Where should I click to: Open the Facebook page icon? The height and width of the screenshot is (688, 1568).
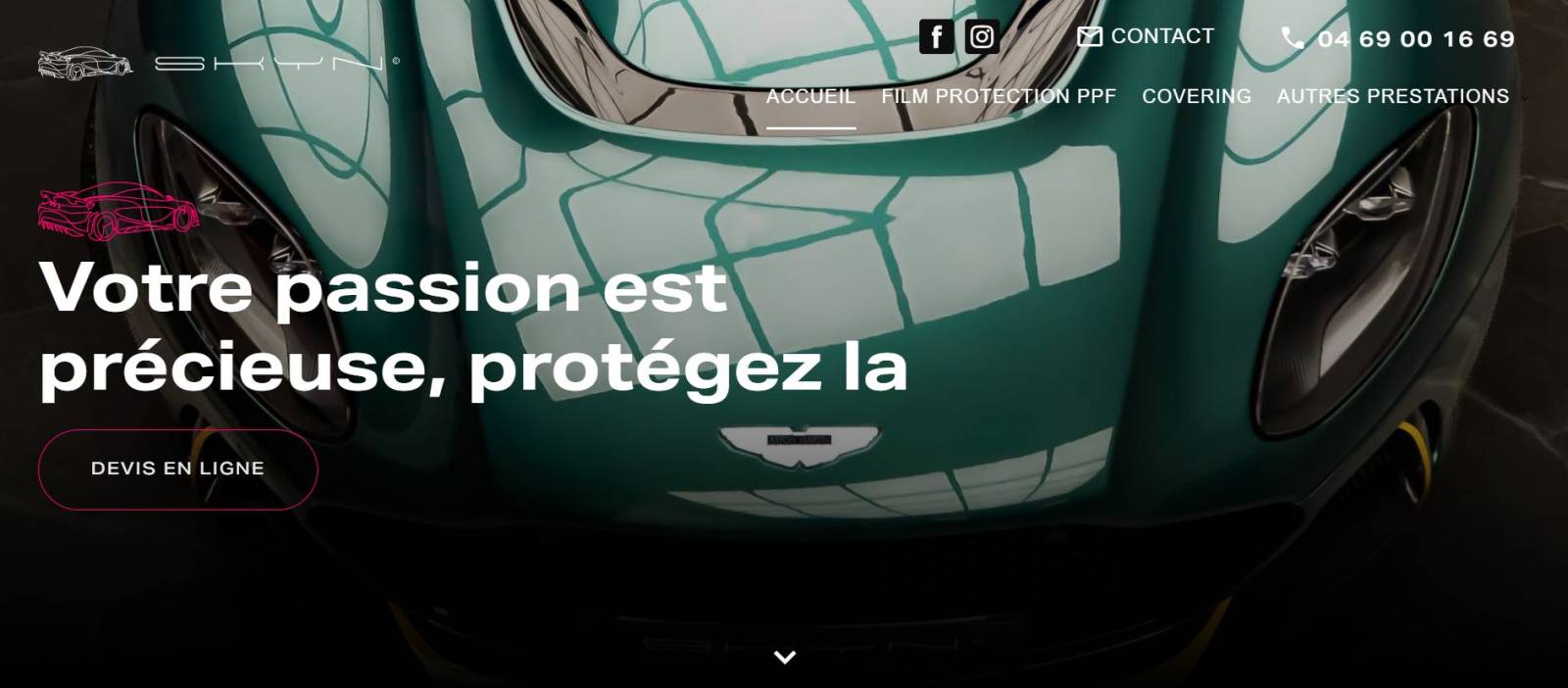pyautogui.click(x=936, y=37)
